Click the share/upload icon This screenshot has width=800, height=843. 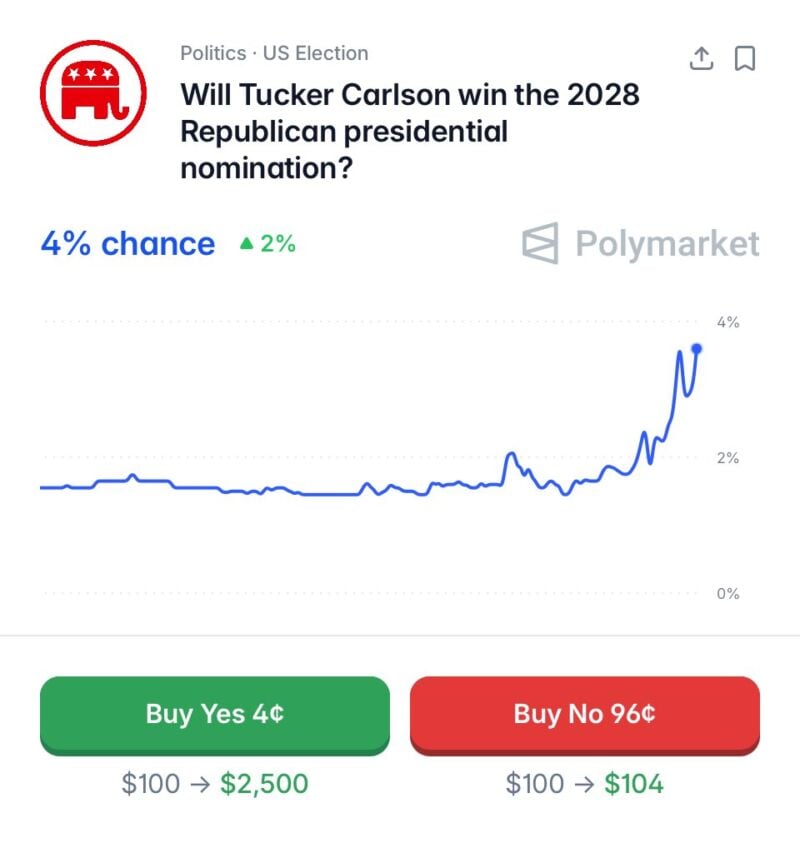point(702,58)
